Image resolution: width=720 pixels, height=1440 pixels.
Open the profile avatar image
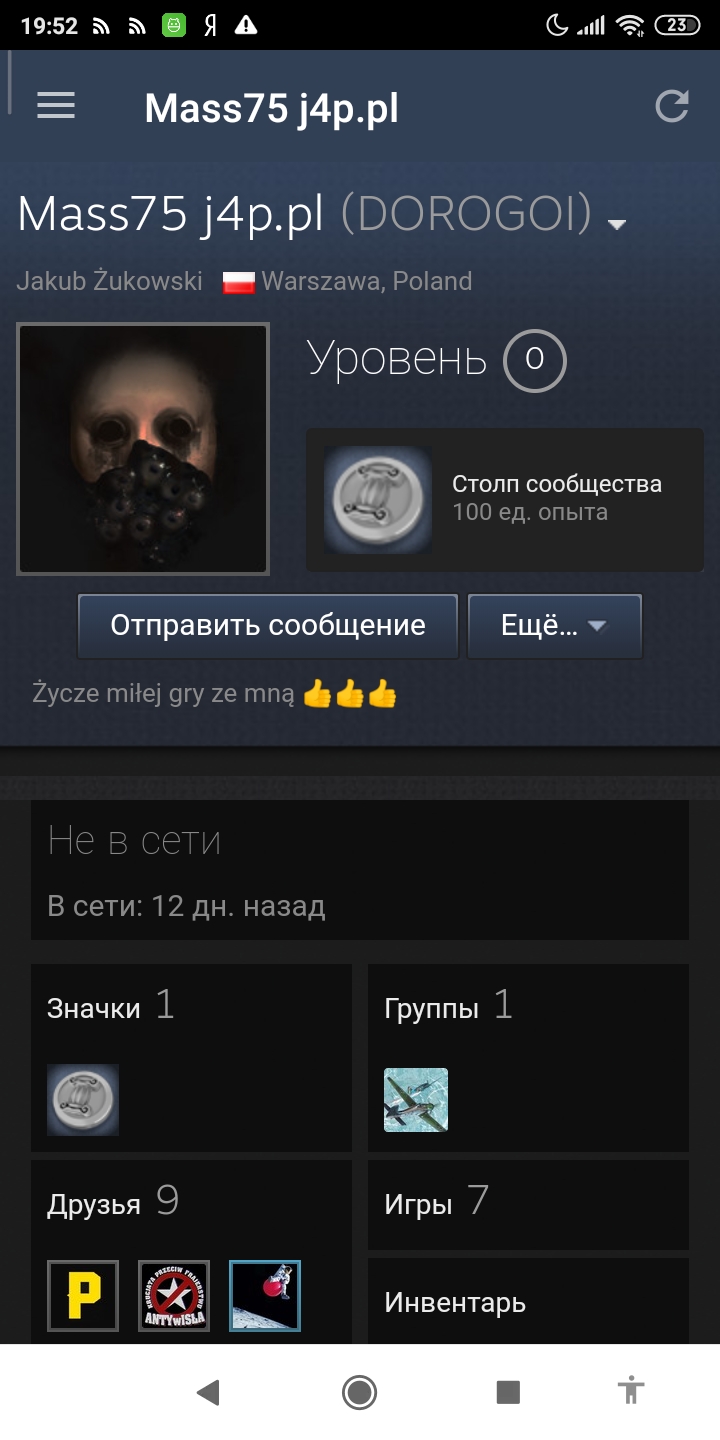point(143,449)
